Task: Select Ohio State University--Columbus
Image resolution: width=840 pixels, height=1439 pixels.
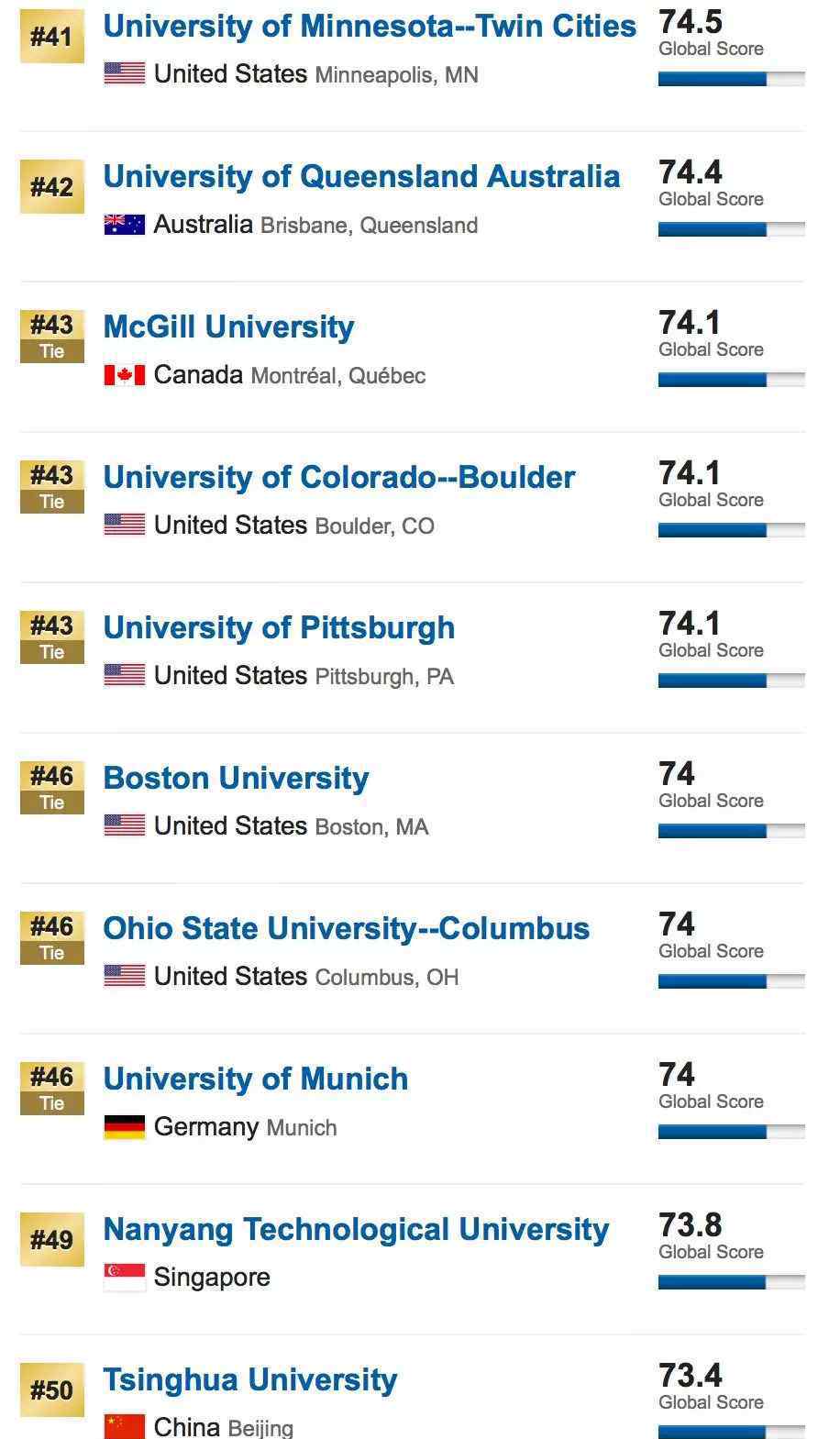Action: pyautogui.click(x=347, y=928)
